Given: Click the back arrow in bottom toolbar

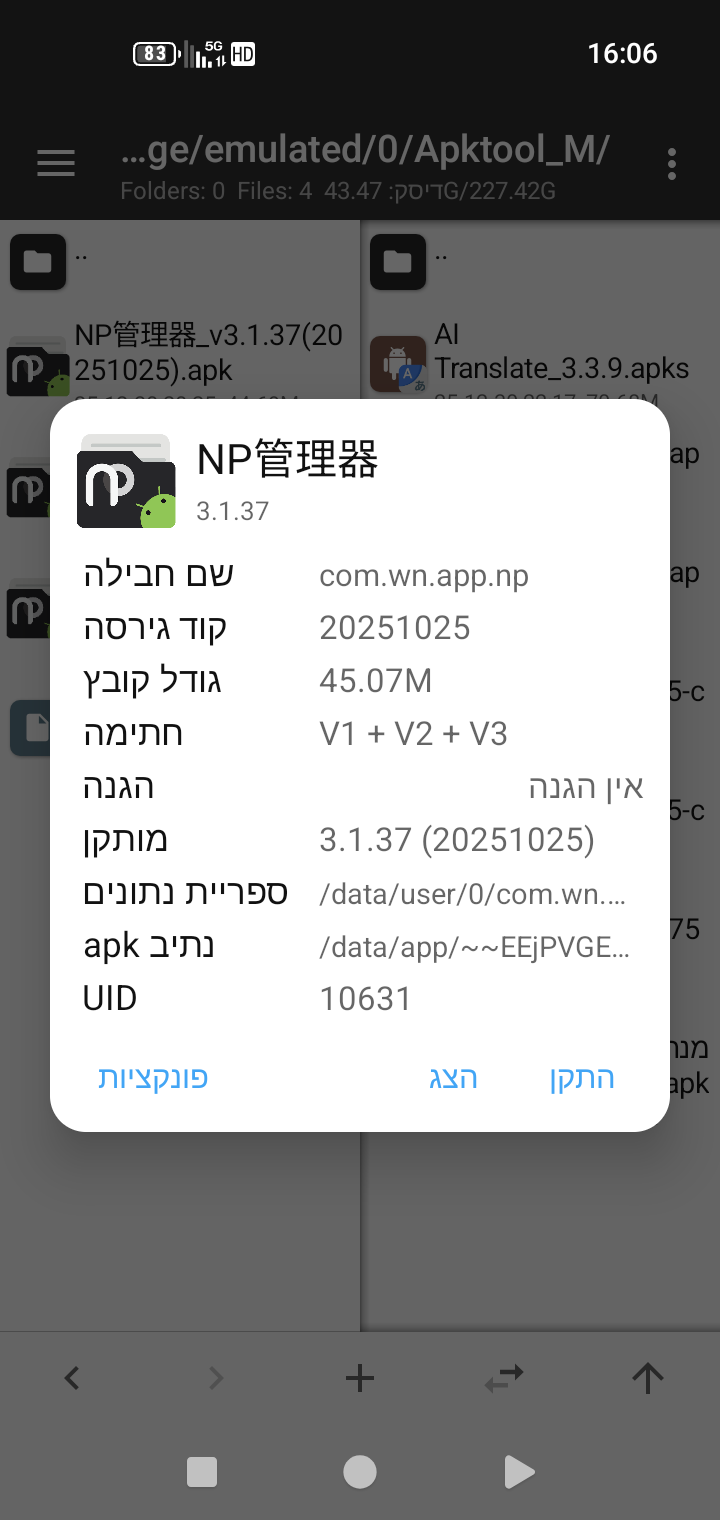Looking at the screenshot, I should 71,1377.
